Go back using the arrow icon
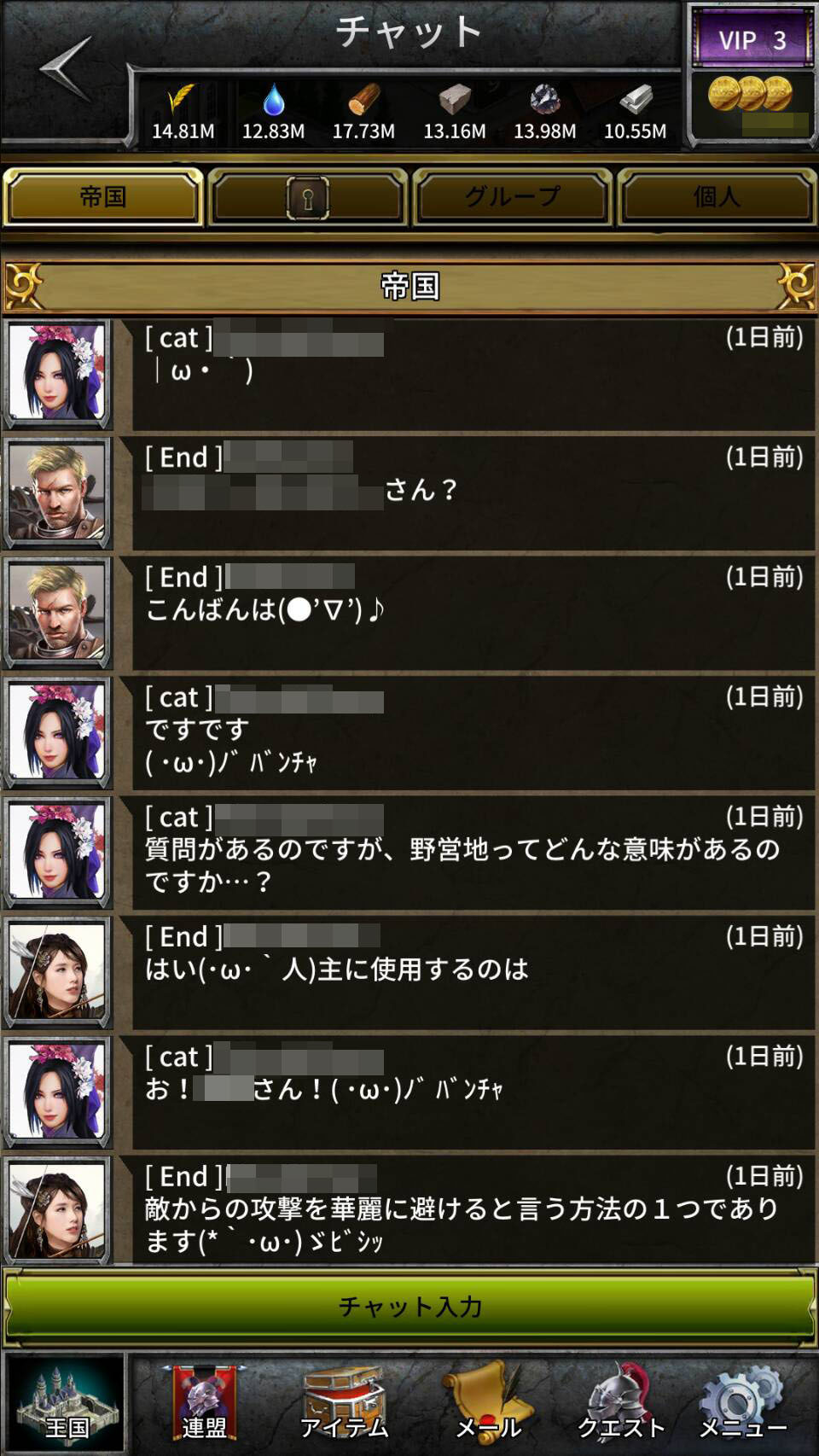This screenshot has width=819, height=1456. (x=65, y=68)
